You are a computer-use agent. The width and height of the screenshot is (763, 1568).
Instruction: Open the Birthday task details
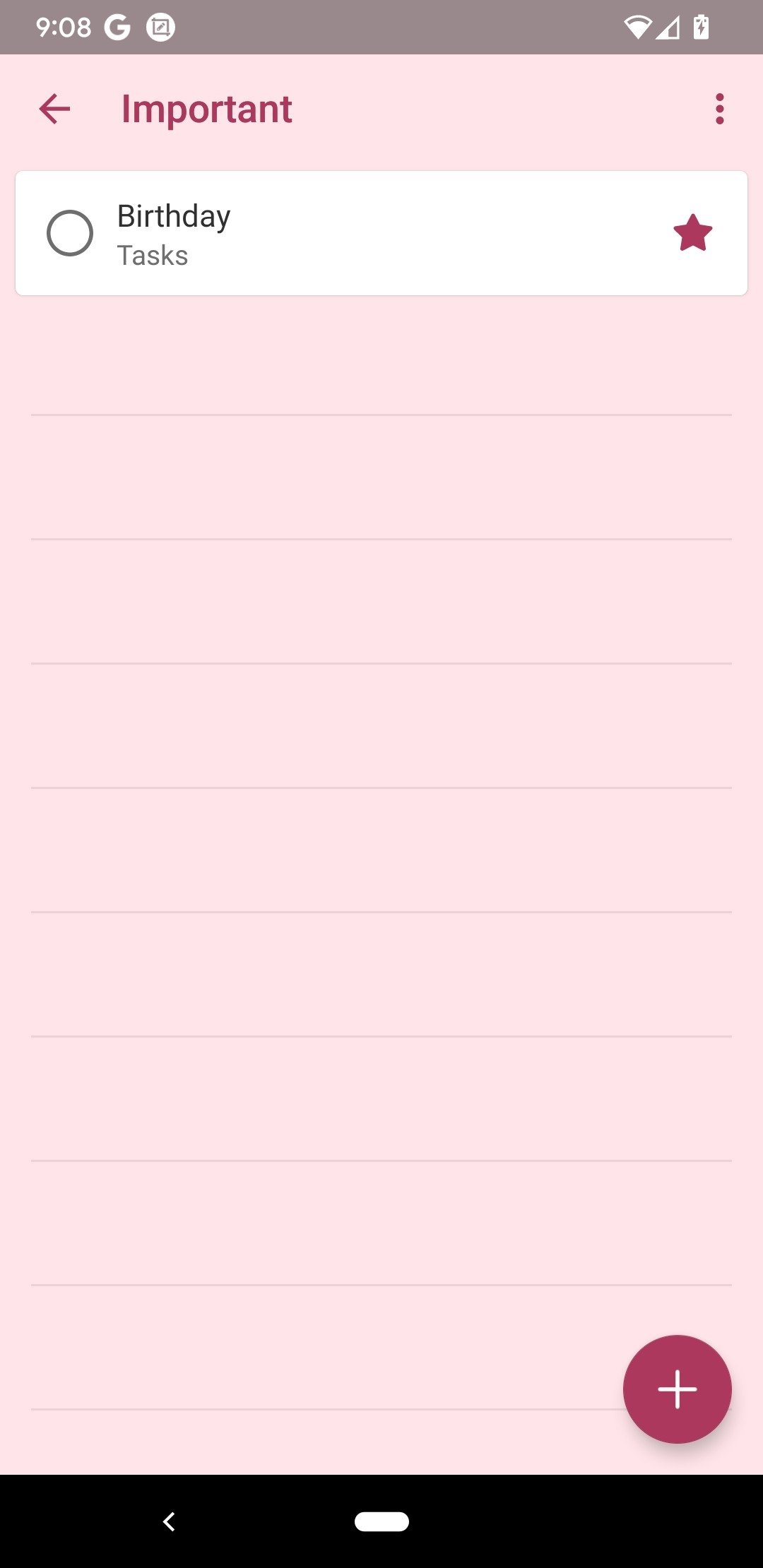click(381, 233)
